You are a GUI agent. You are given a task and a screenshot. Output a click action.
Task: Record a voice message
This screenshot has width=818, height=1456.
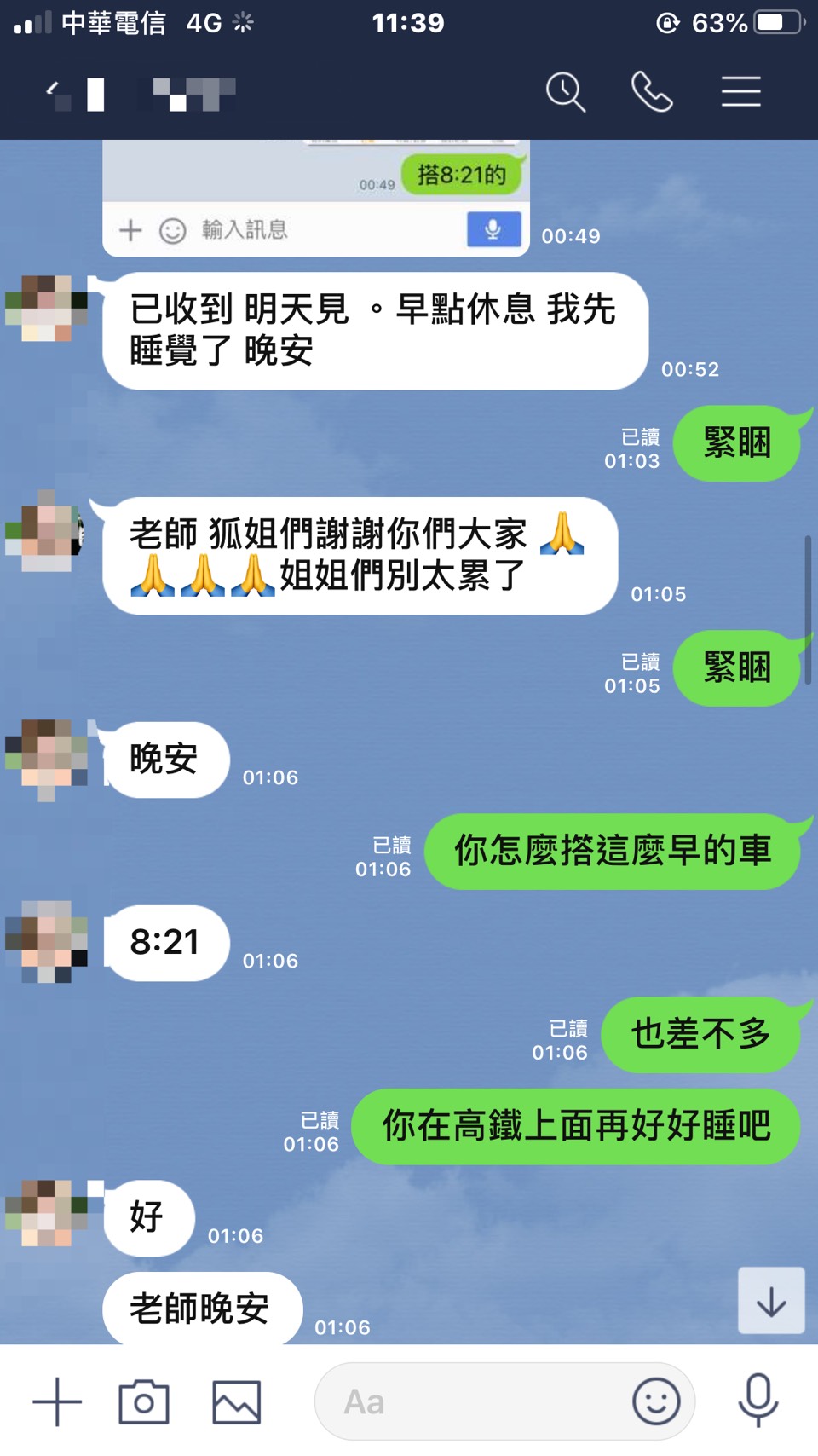[758, 1401]
